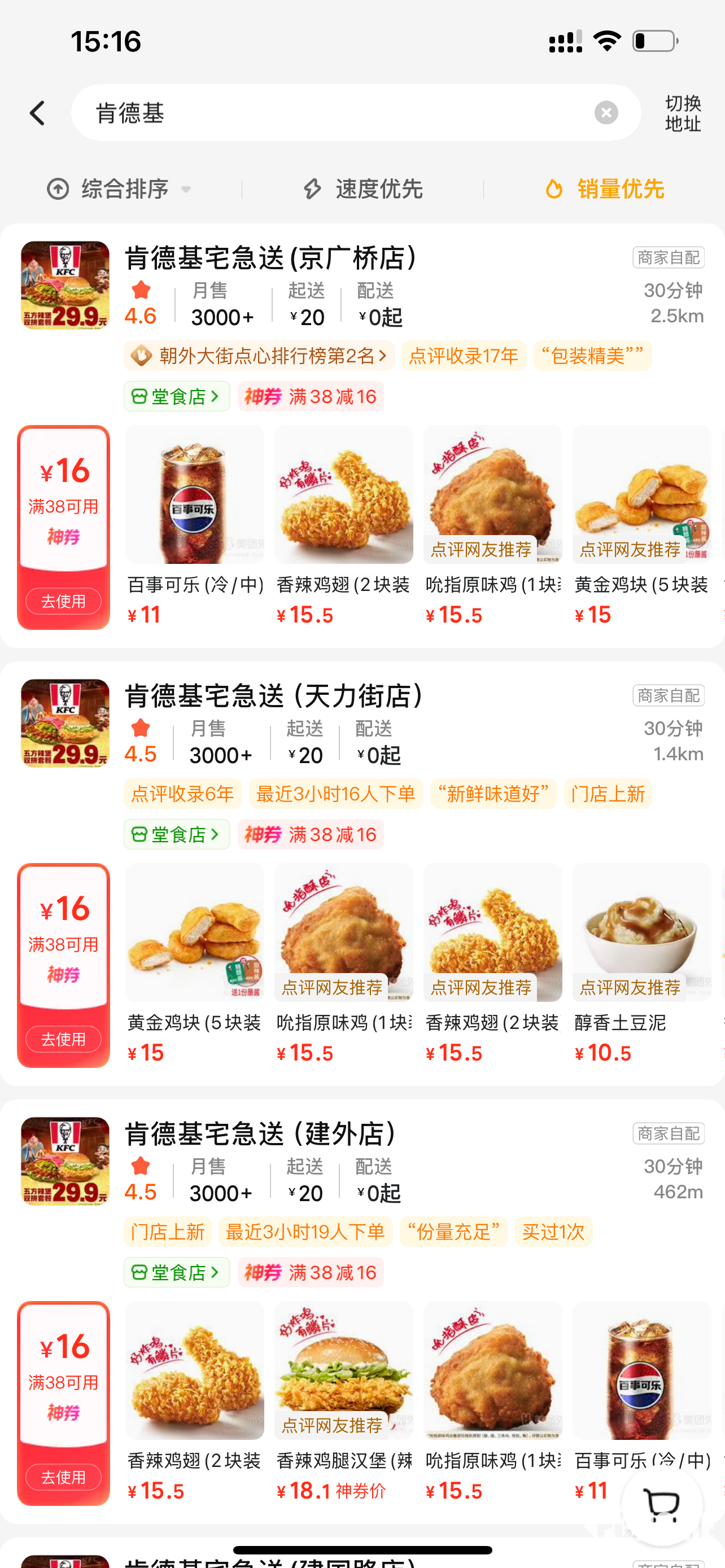Open 肯德基宅急送 (天力街店) store
Image resolution: width=725 pixels, height=1568 pixels.
275,696
